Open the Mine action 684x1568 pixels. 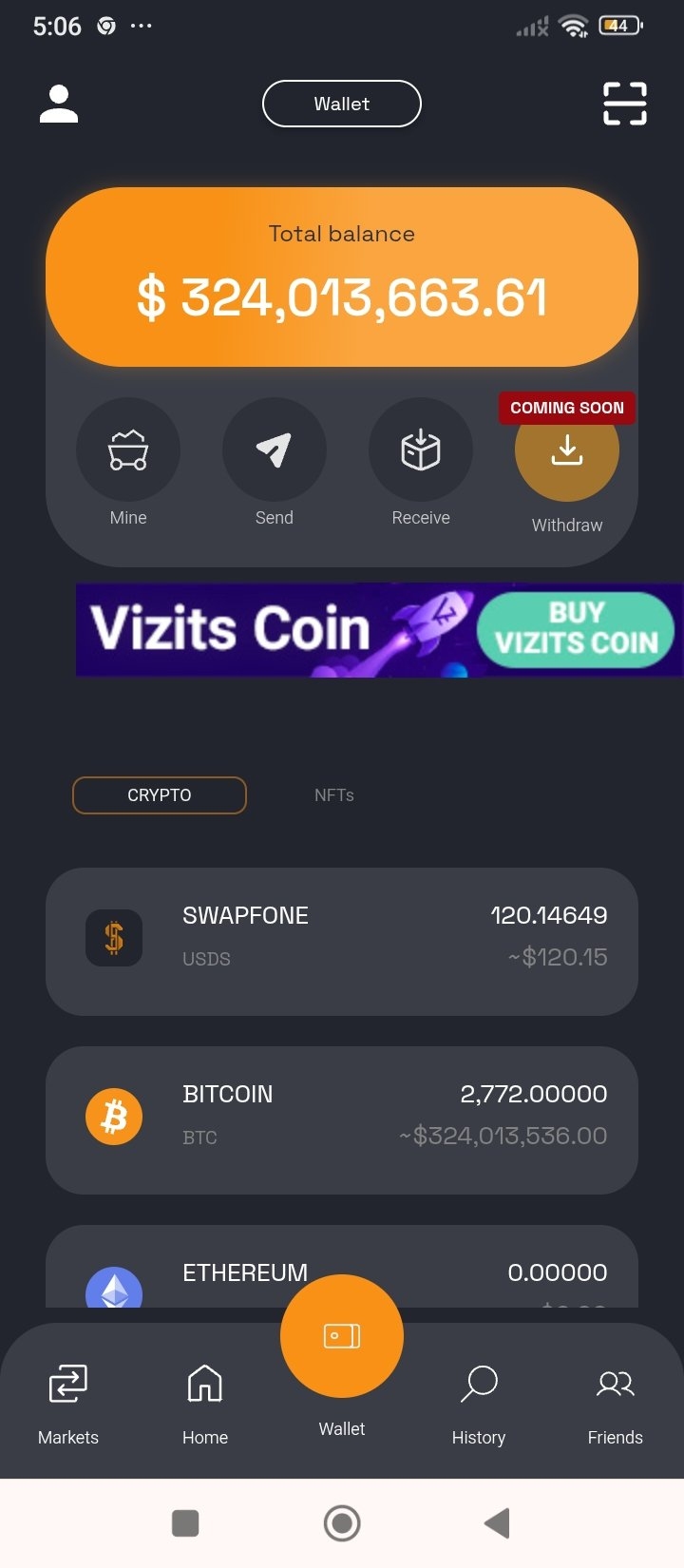[128, 449]
